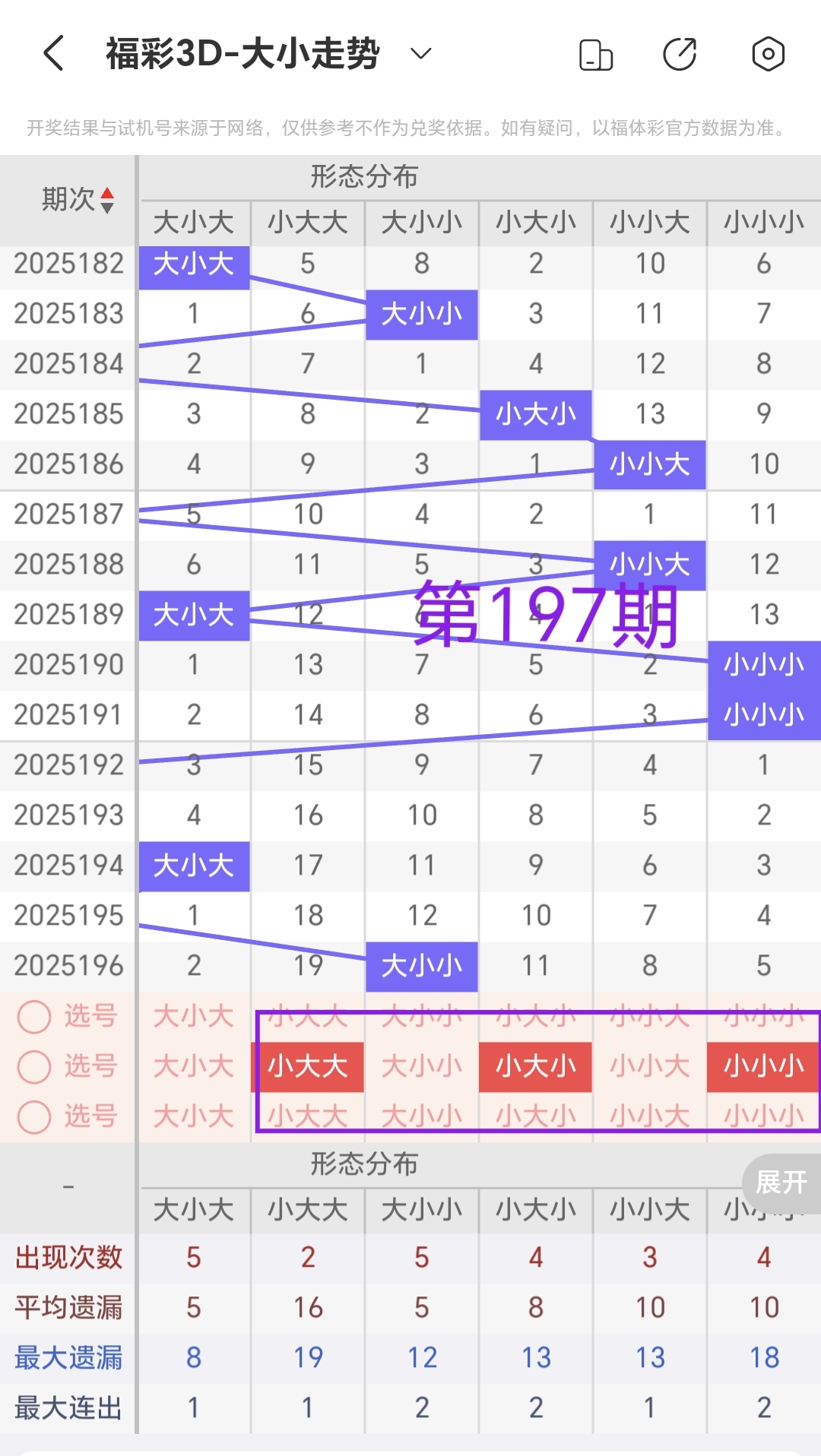Expand the stats panel via 展开 button
The width and height of the screenshot is (821, 1456).
click(780, 1183)
